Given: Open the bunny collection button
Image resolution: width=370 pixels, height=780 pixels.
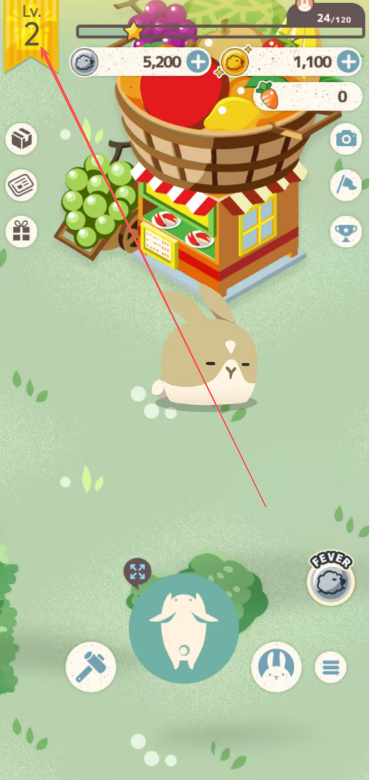Looking at the screenshot, I should 276,667.
